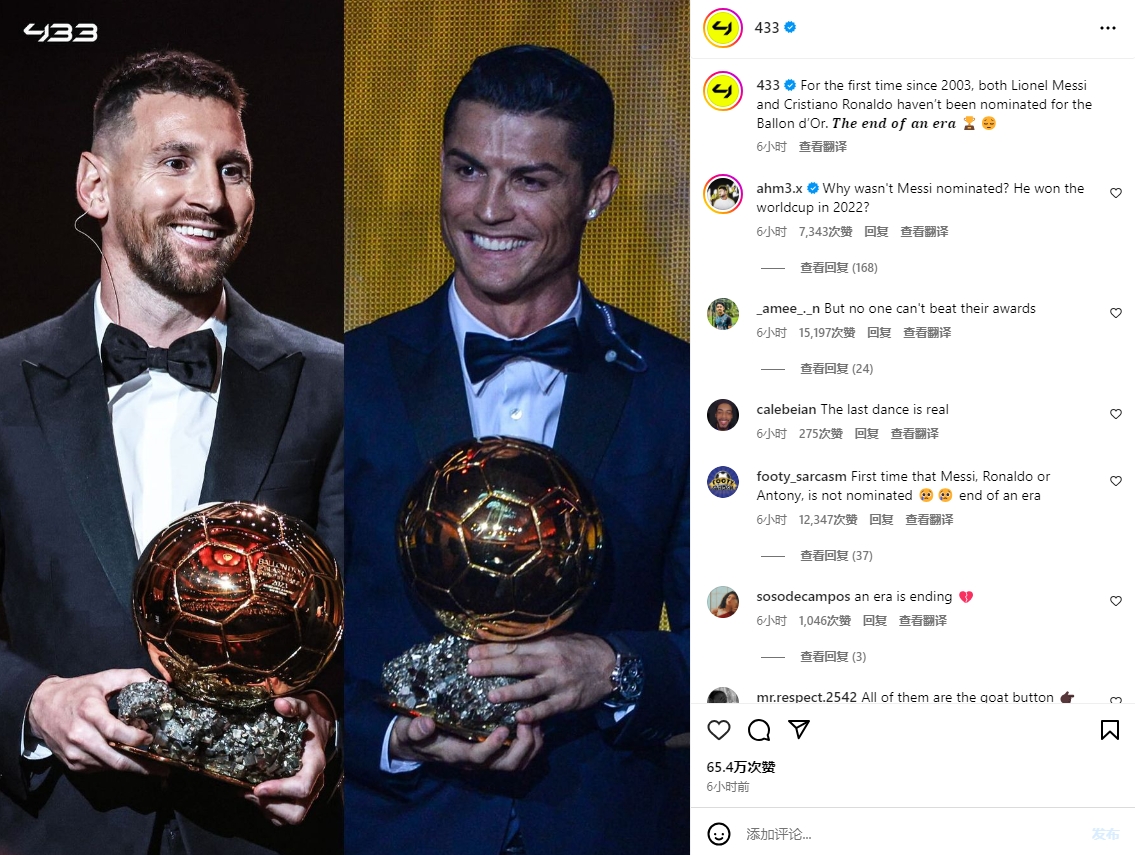
Task: Translate the 433 post caption
Action: coord(822,147)
